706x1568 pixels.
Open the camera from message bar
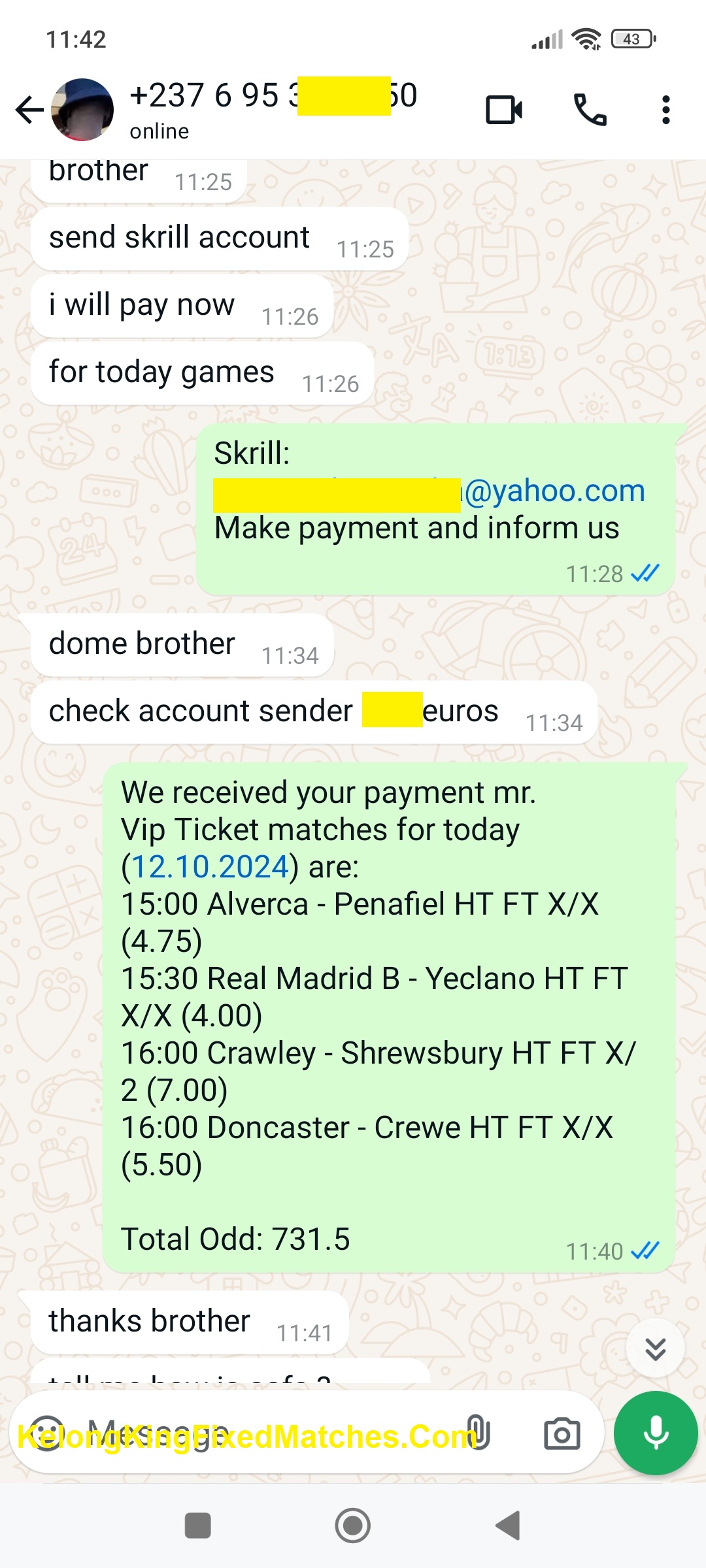click(x=562, y=1433)
